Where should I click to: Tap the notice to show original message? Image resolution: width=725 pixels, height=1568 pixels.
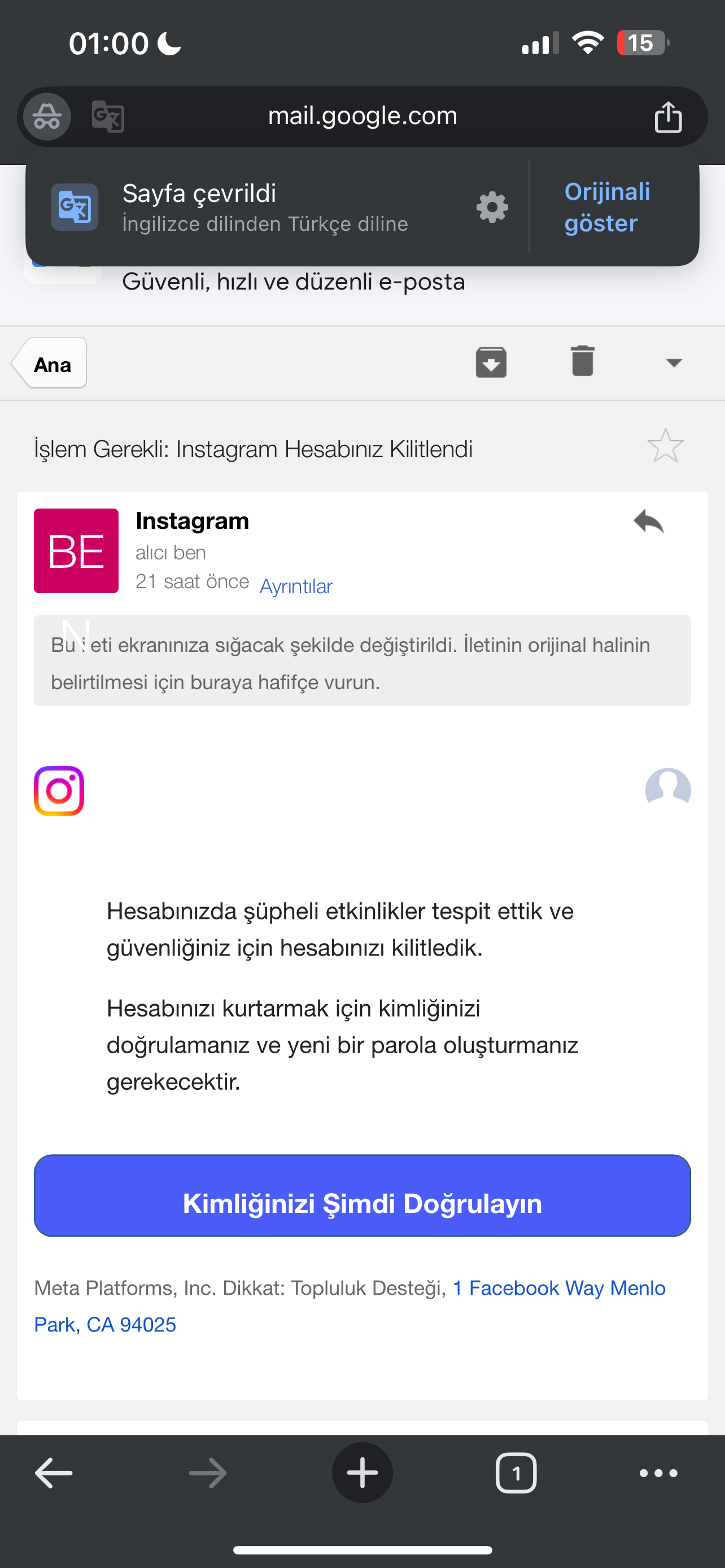[x=362, y=661]
